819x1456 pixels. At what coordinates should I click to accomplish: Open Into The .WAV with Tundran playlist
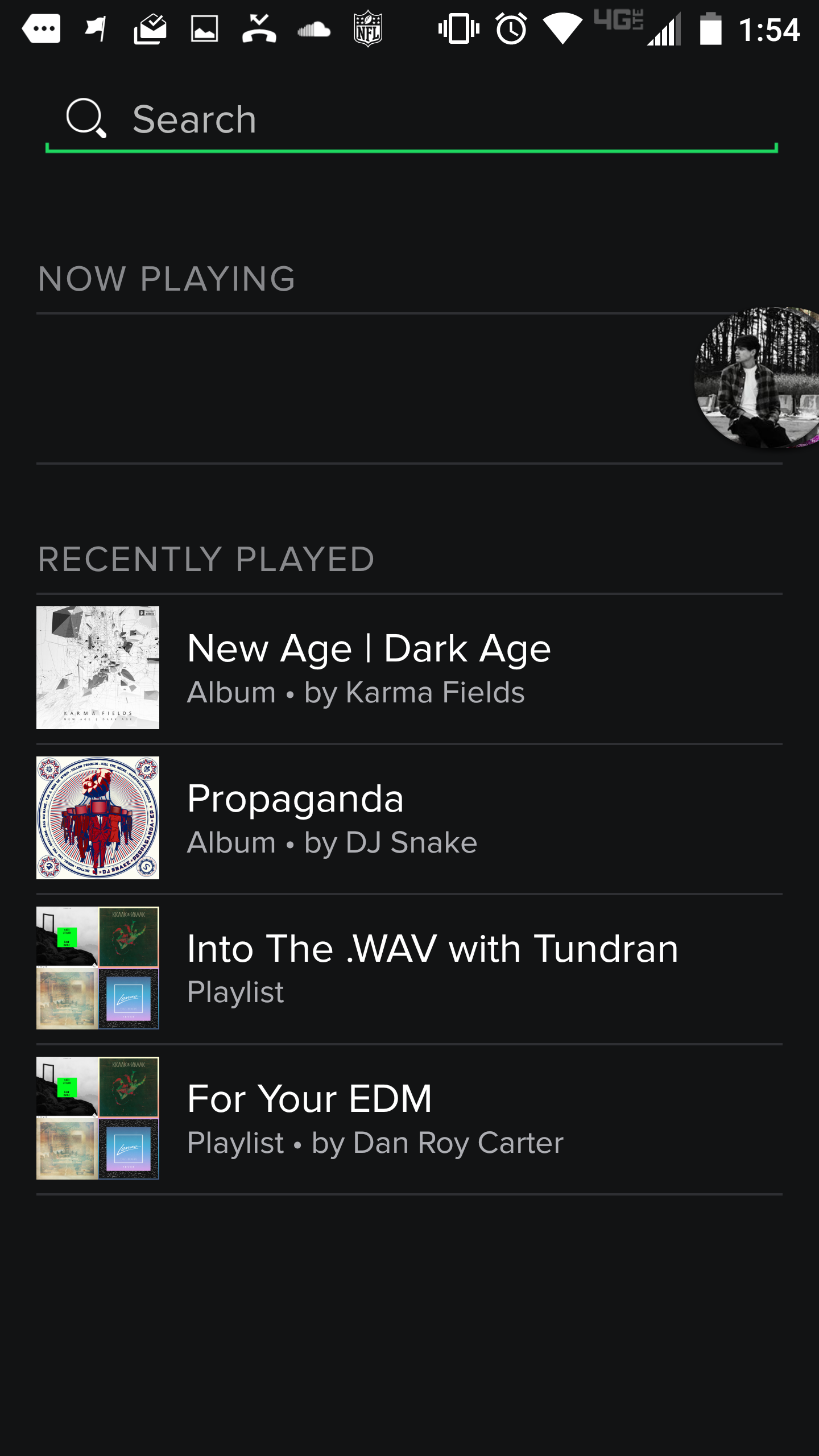click(x=409, y=968)
